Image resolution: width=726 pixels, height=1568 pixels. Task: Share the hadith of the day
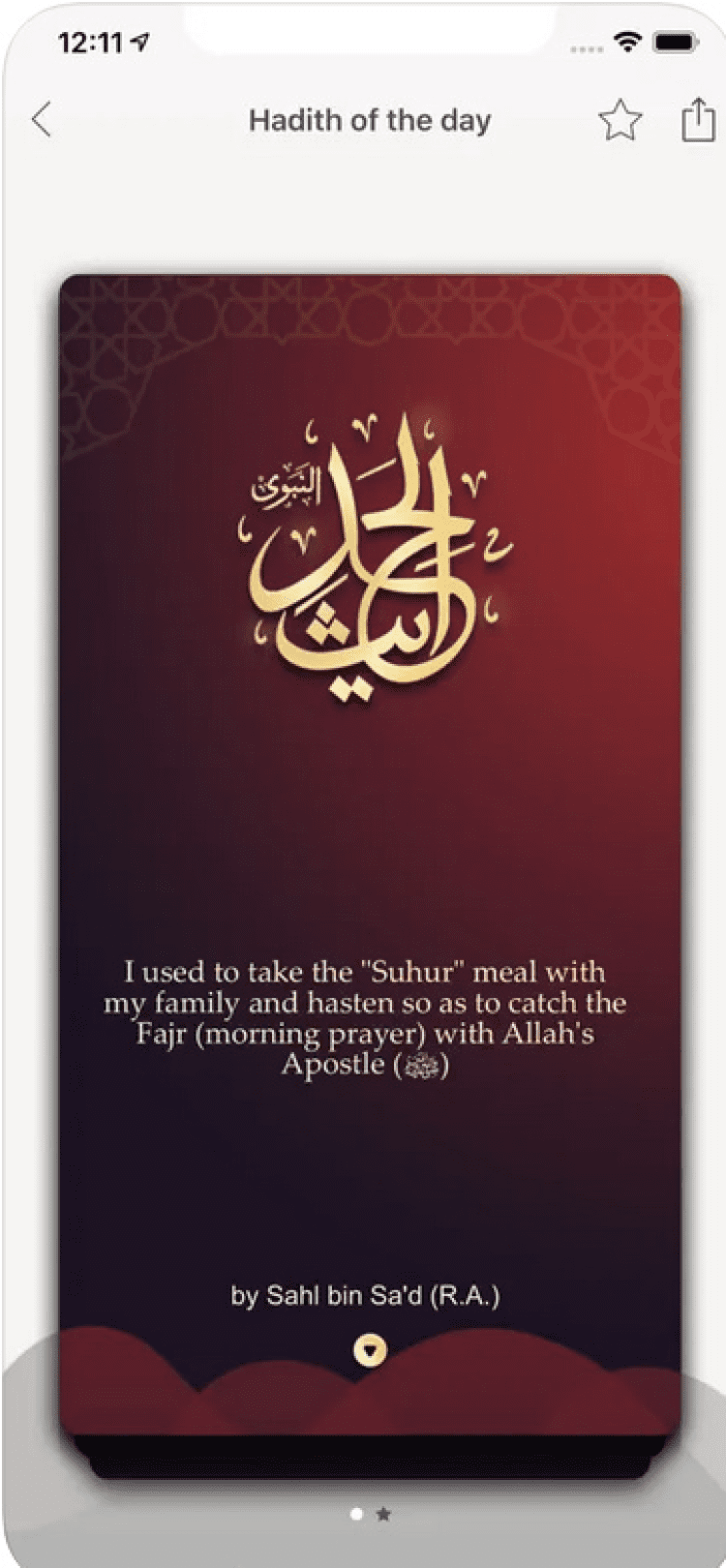tap(697, 121)
